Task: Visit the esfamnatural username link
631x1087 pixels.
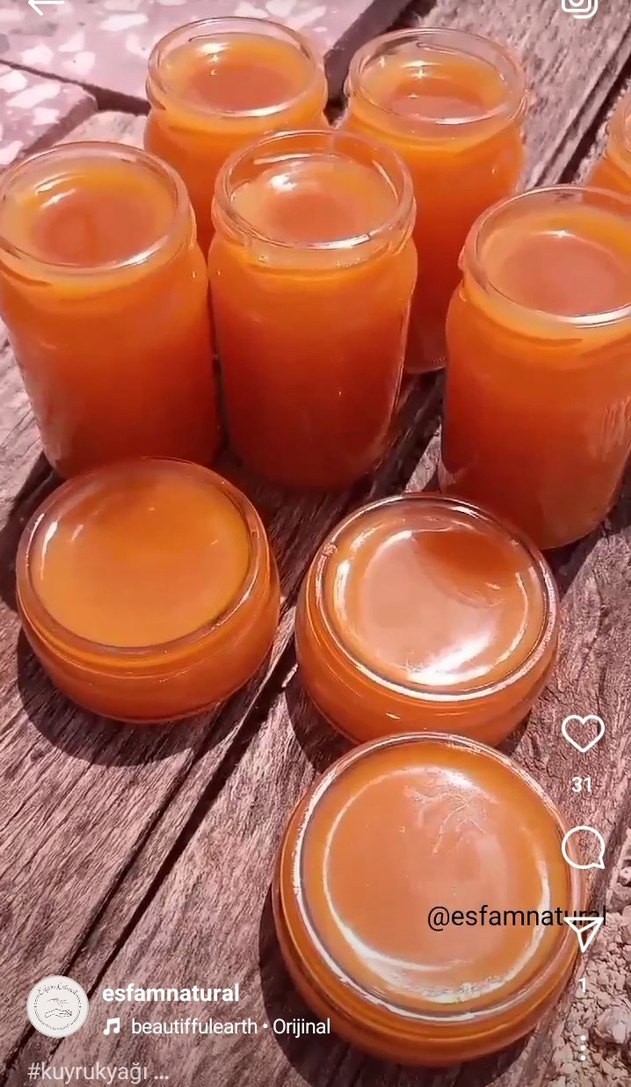Action: (171, 993)
